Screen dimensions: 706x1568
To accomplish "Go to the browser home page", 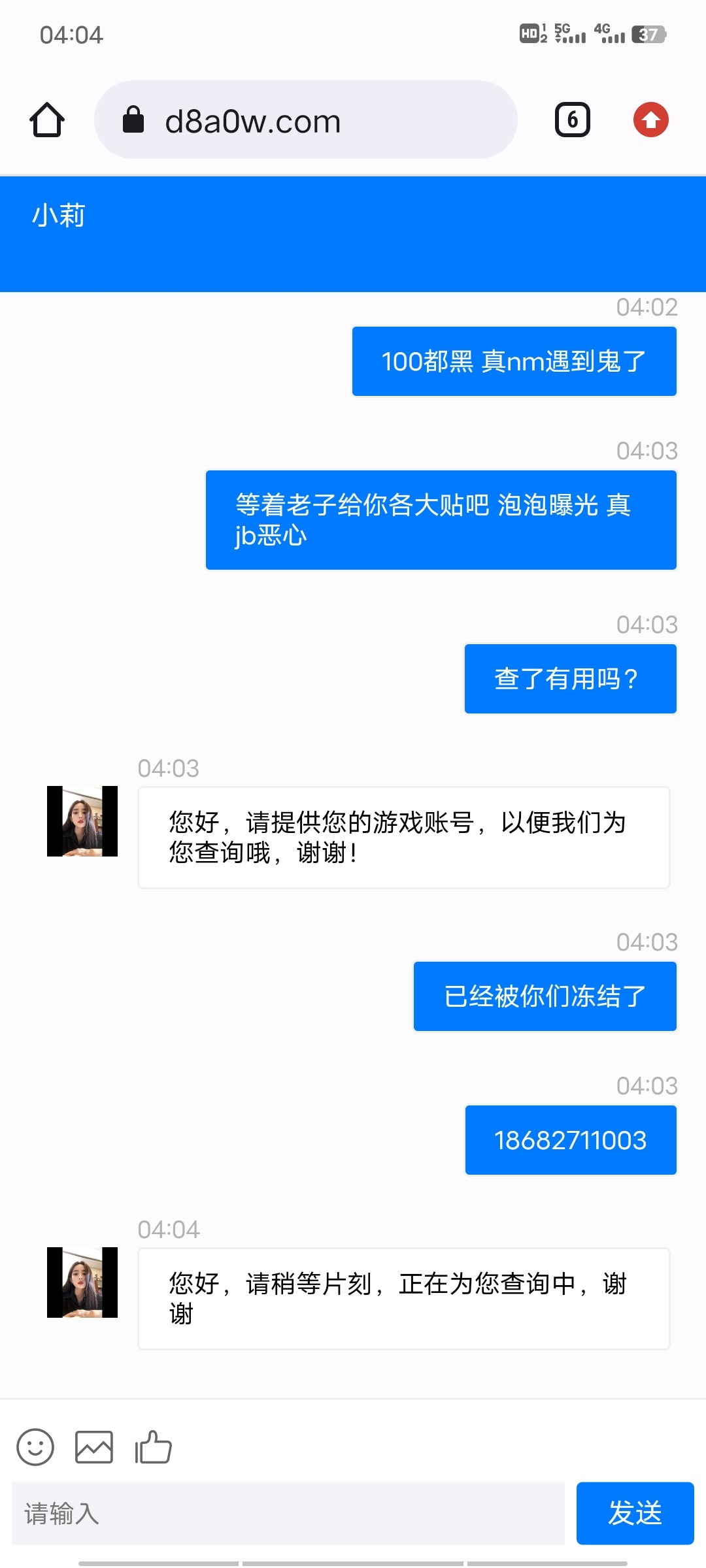I will click(x=47, y=120).
